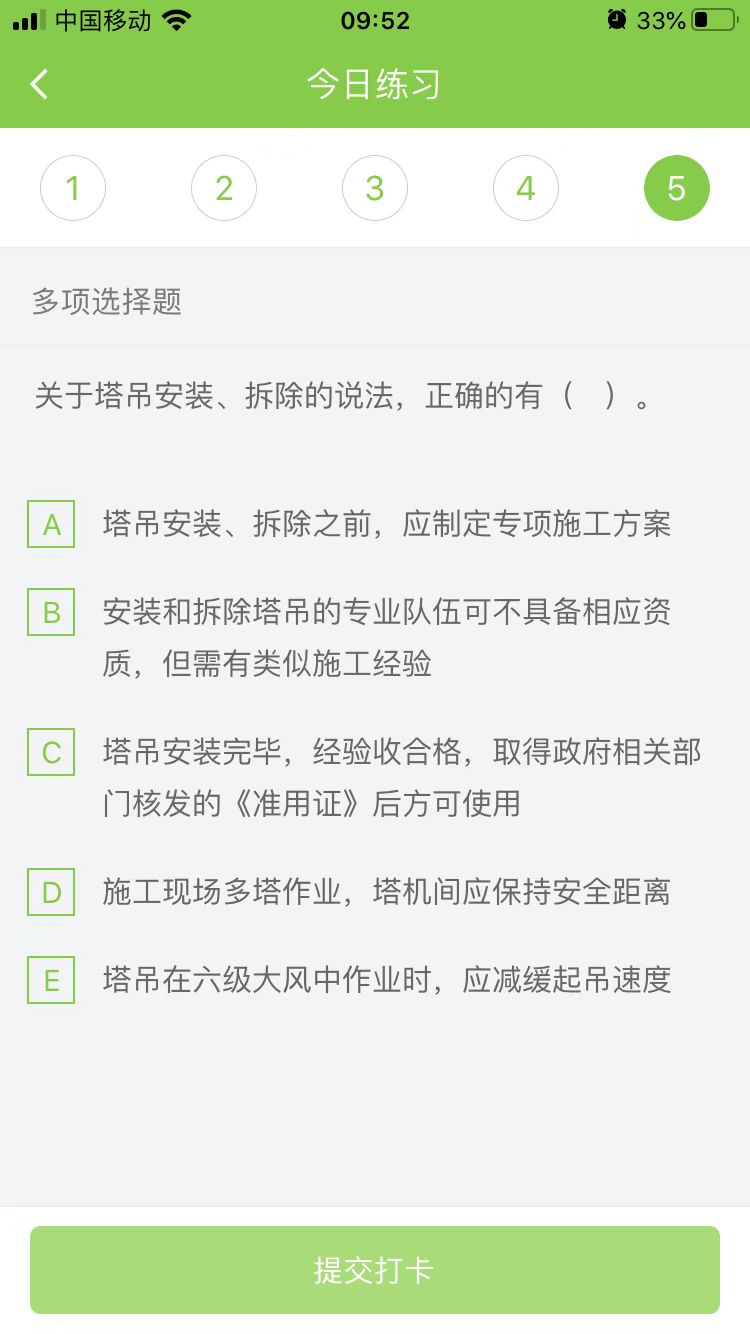The image size is (750, 1334).
Task: Jump to question 1
Action: click(73, 188)
